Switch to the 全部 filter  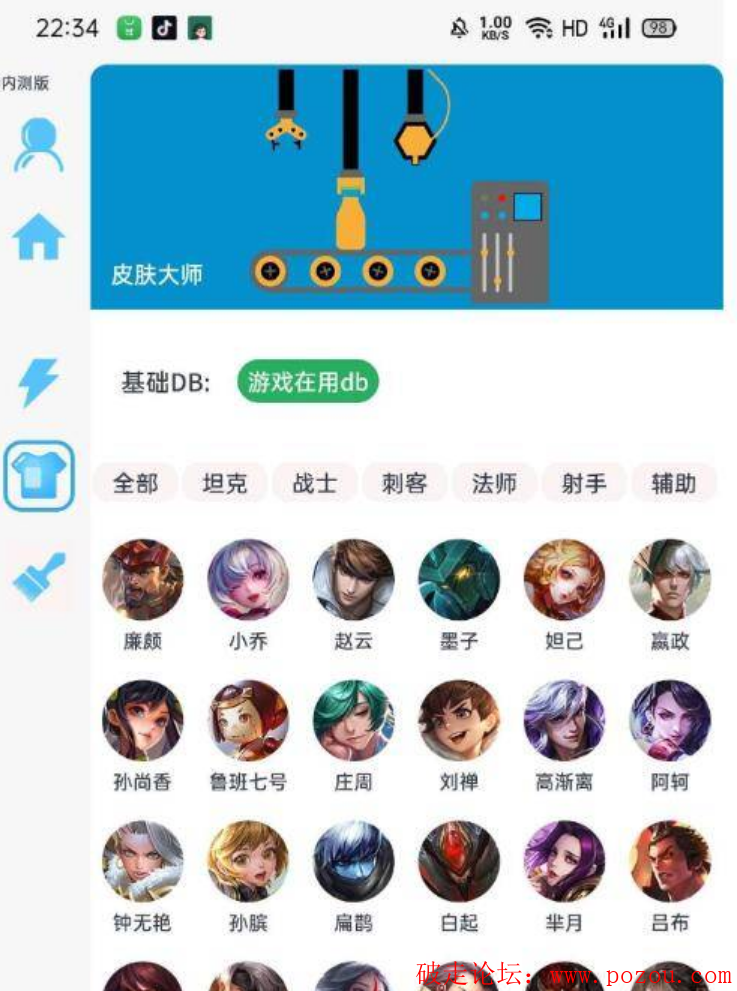(x=135, y=483)
